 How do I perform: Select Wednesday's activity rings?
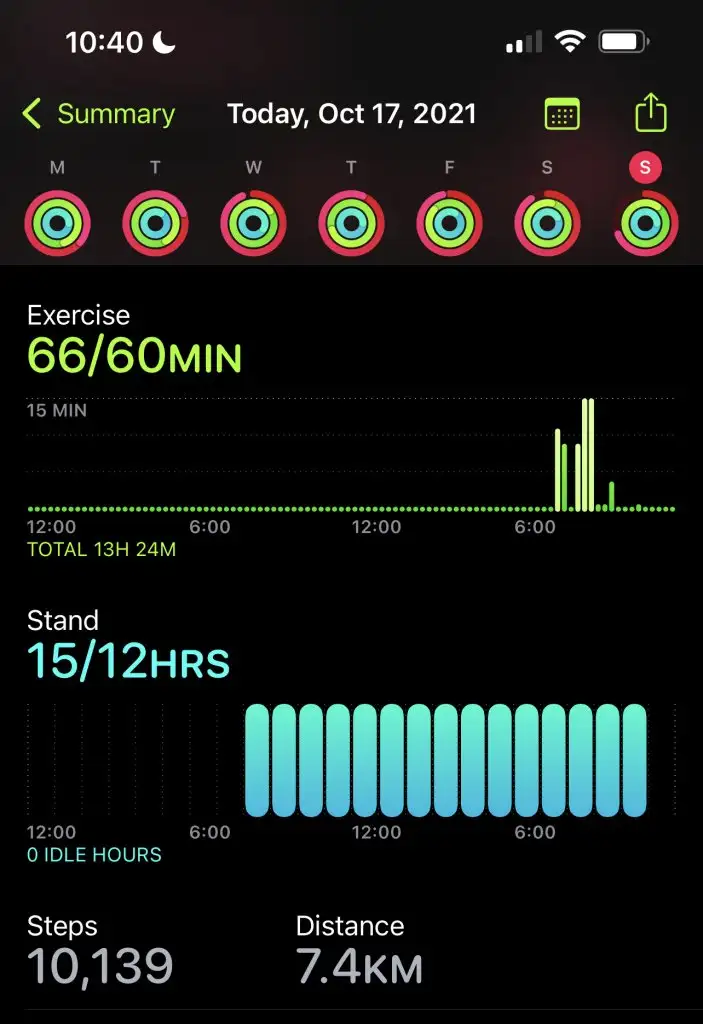click(253, 223)
